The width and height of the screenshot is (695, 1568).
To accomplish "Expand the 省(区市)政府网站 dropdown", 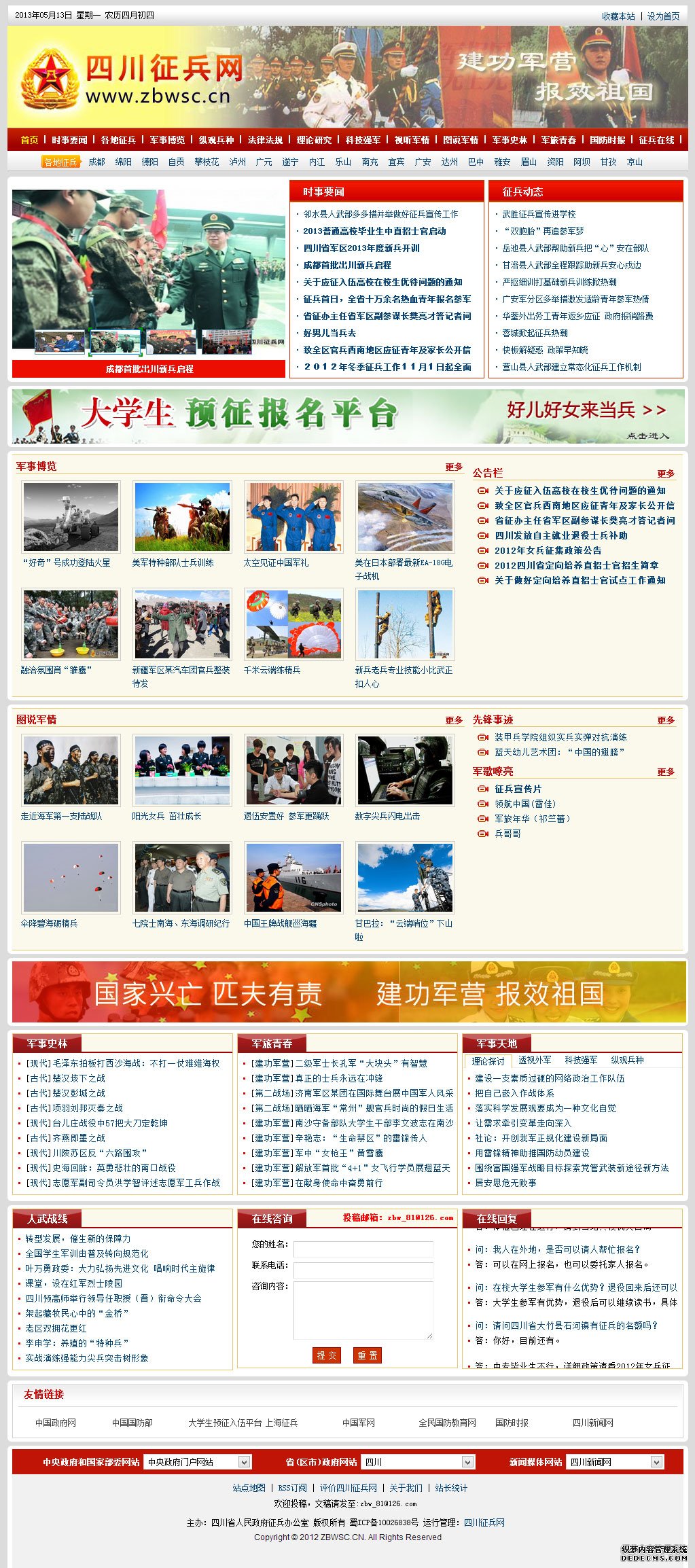I will (x=467, y=1461).
